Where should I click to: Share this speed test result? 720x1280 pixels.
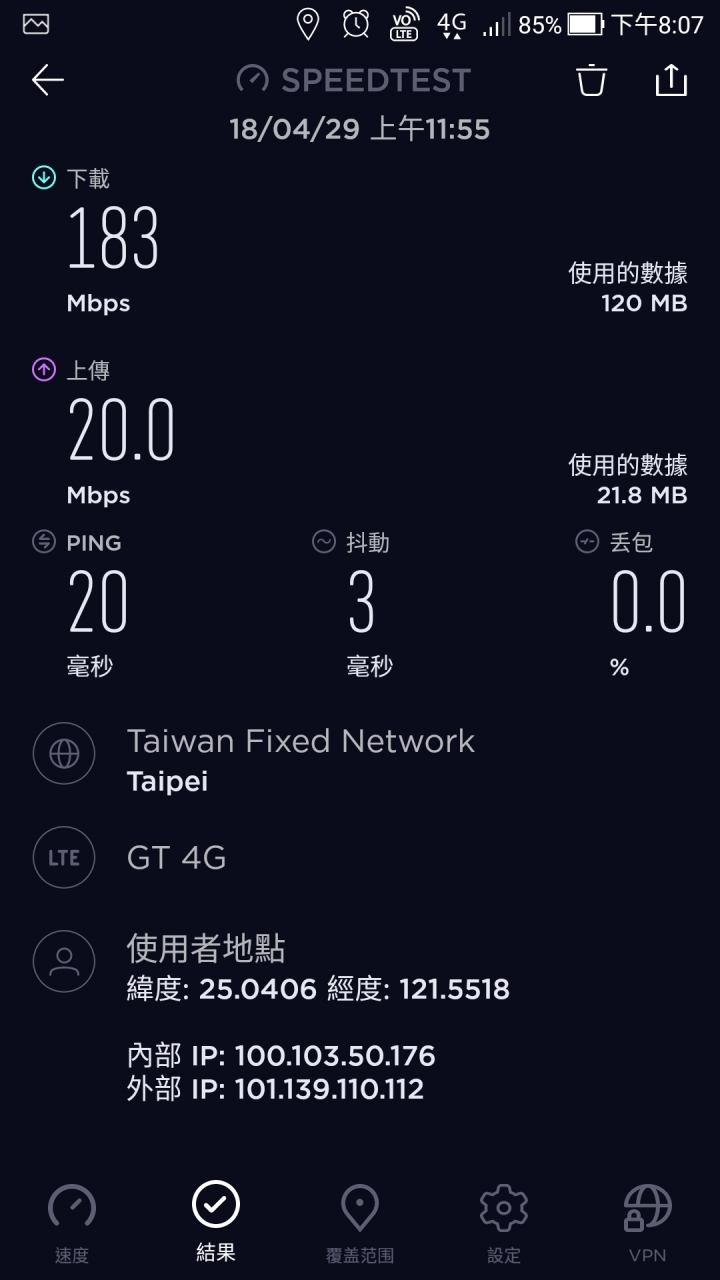[x=671, y=80]
